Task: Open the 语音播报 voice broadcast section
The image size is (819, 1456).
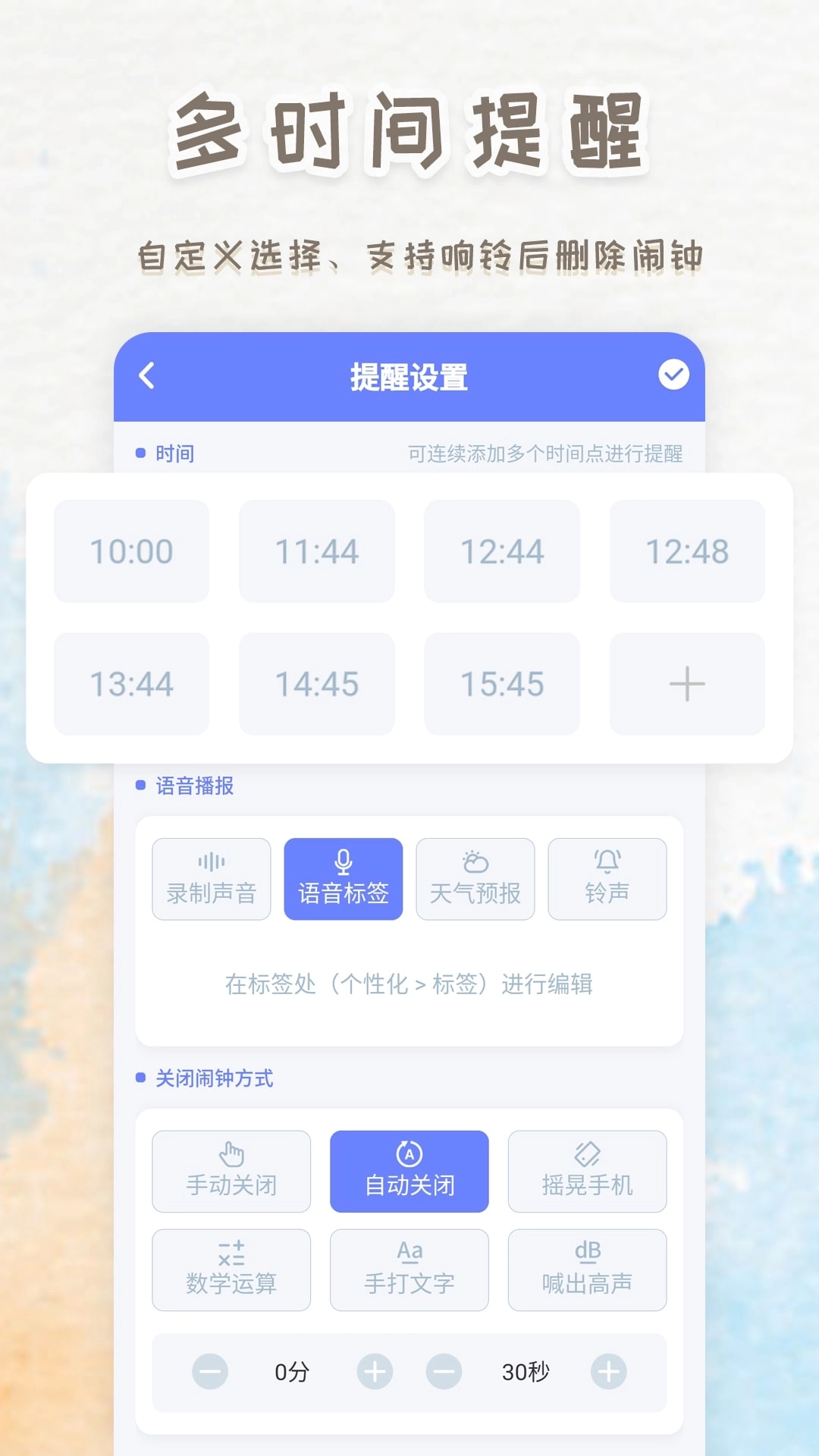Action: click(x=192, y=786)
